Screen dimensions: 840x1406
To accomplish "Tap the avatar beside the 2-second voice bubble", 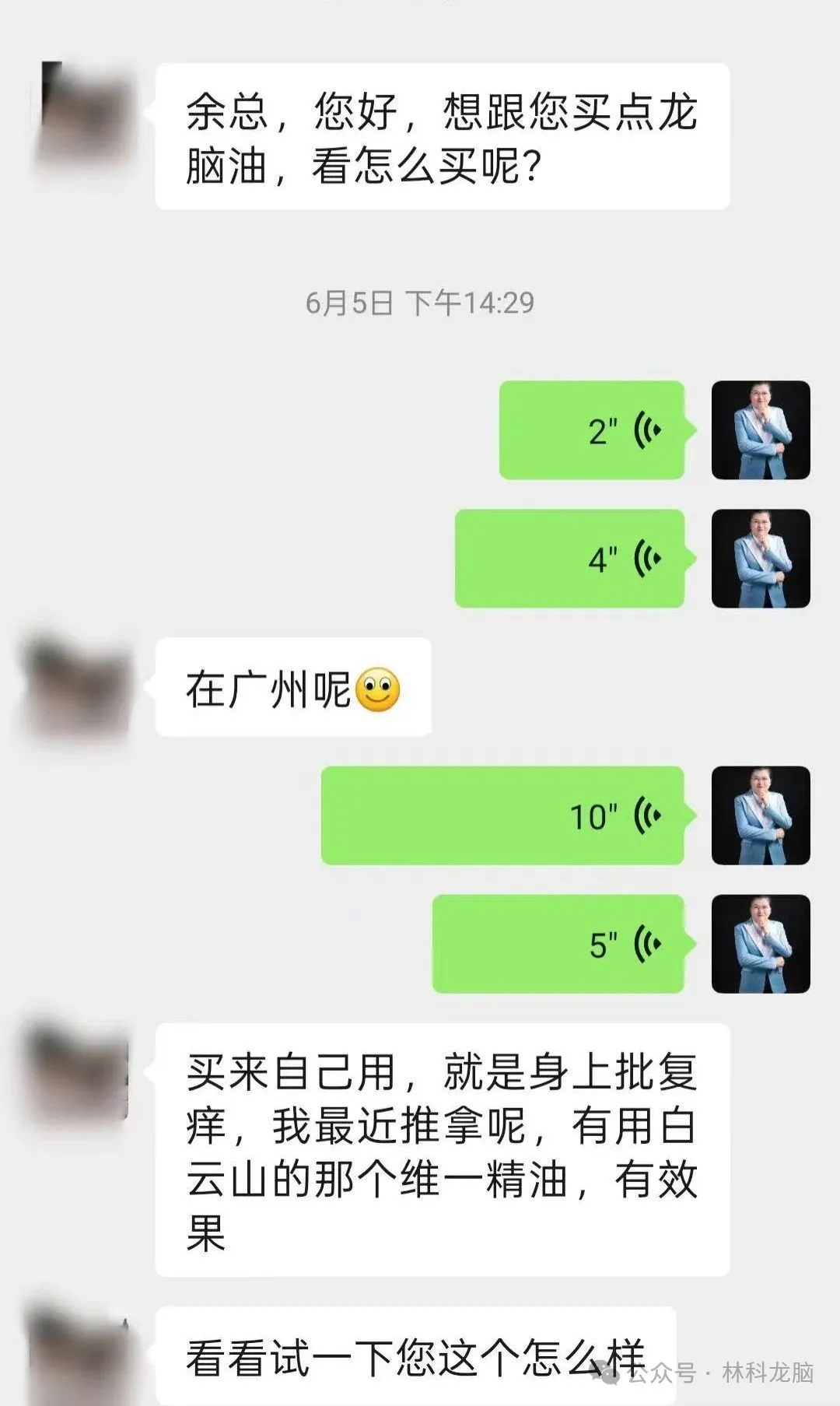I will point(758,428).
